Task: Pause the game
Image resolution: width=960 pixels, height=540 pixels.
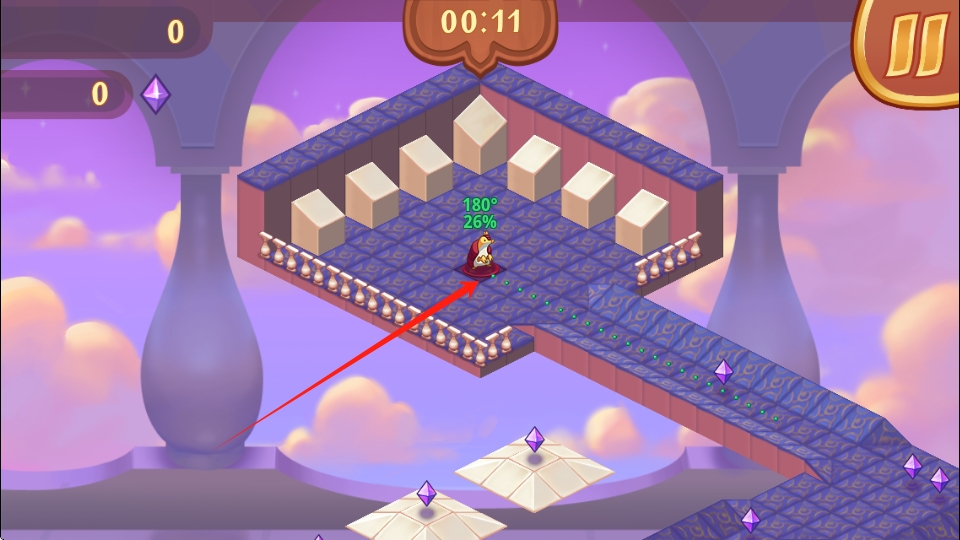Action: click(x=915, y=47)
